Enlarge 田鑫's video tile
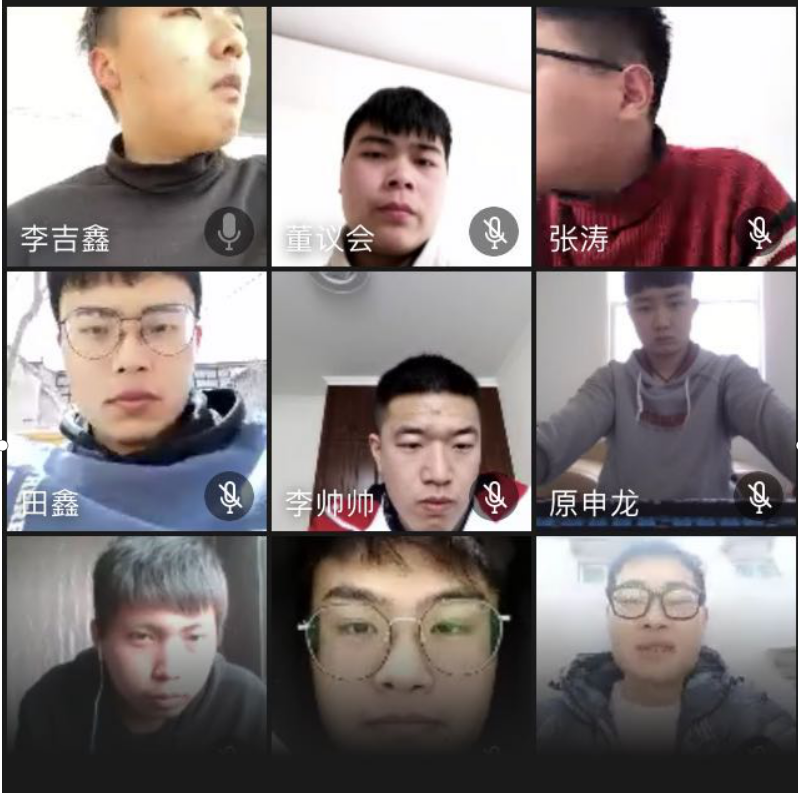 coord(136,400)
